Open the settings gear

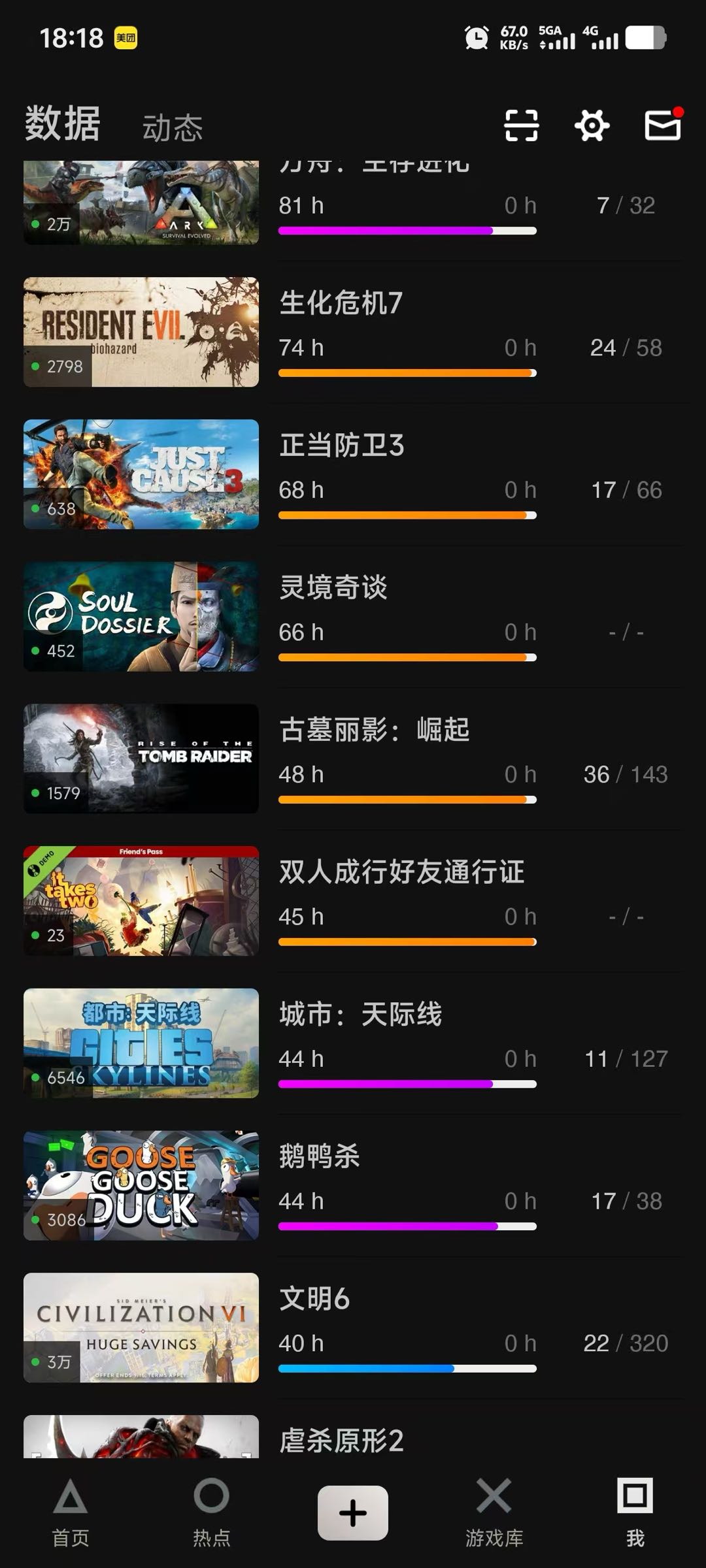tap(592, 125)
